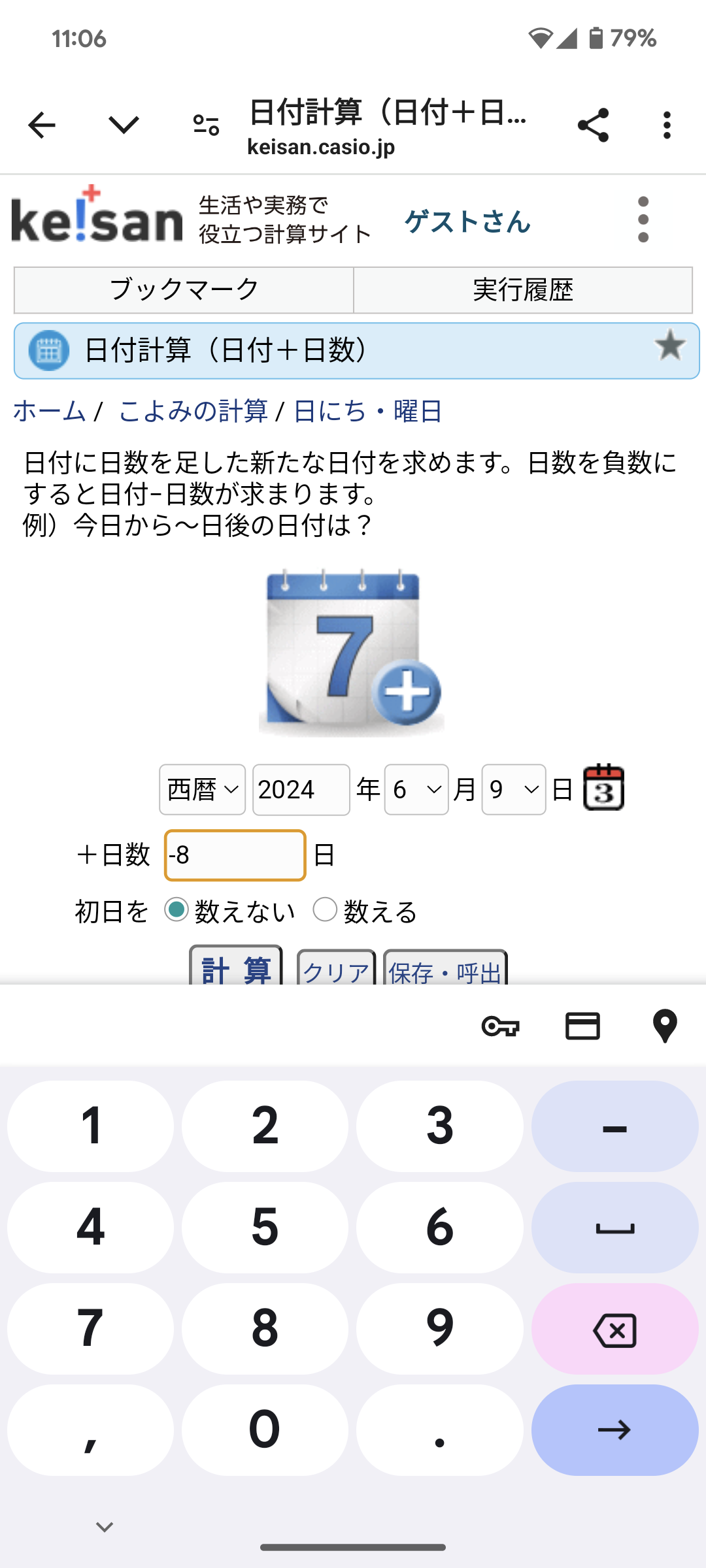Expand the month dropdown showing 6
Viewport: 706px width, 1568px height.
tap(416, 789)
